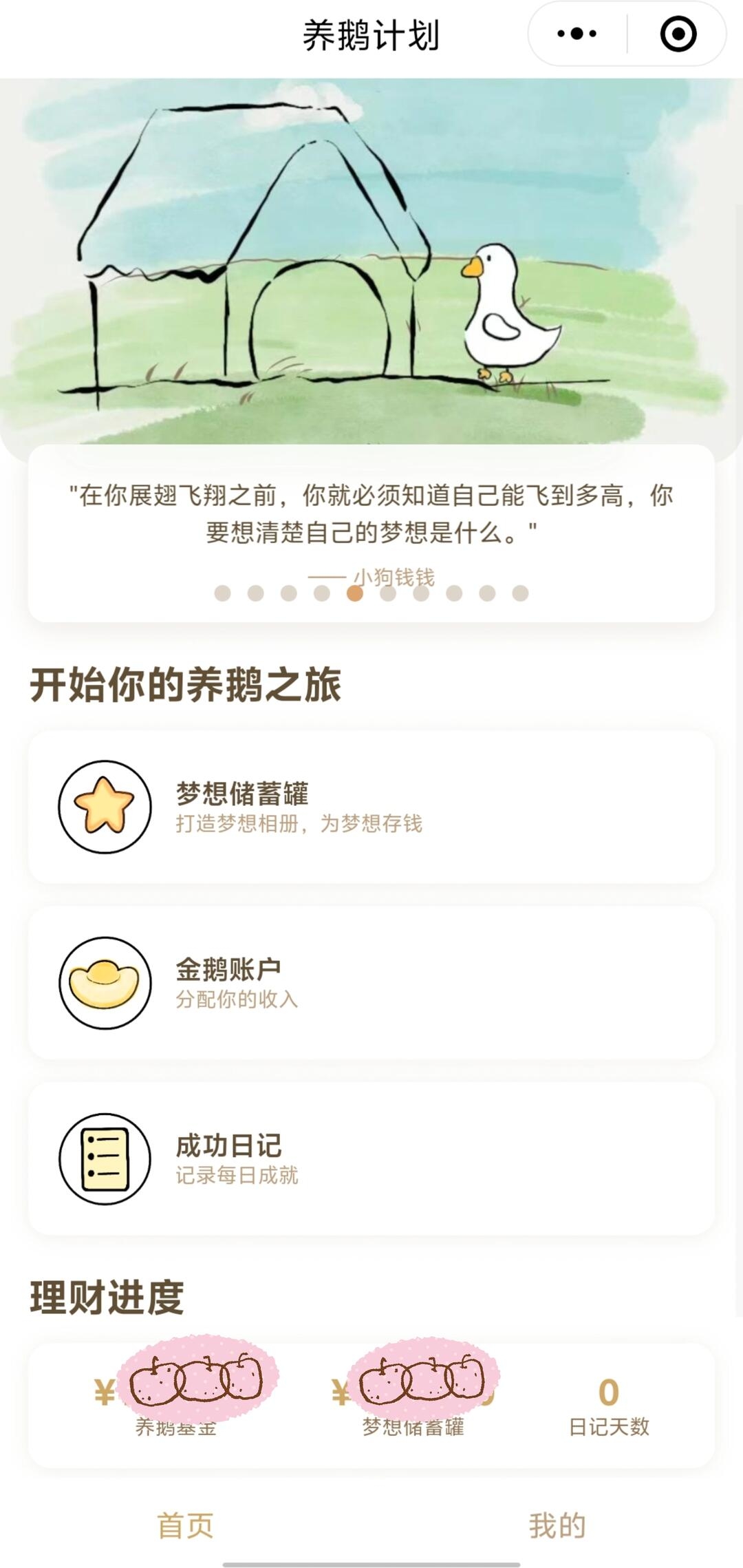Viewport: 743px width, 1568px height.
Task: Open the 成功日记 card
Action: tap(371, 1159)
